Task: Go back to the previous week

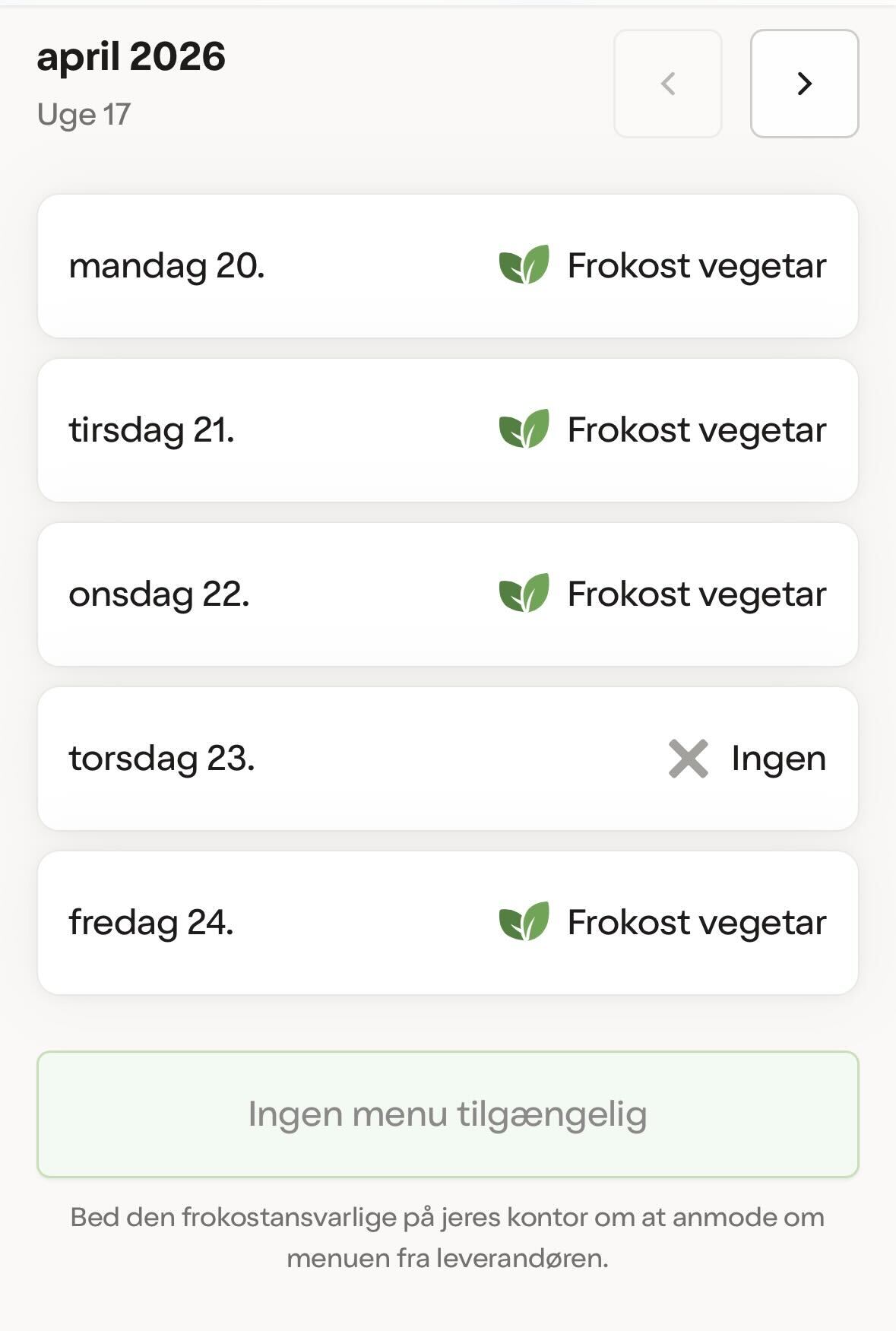Action: (667, 84)
